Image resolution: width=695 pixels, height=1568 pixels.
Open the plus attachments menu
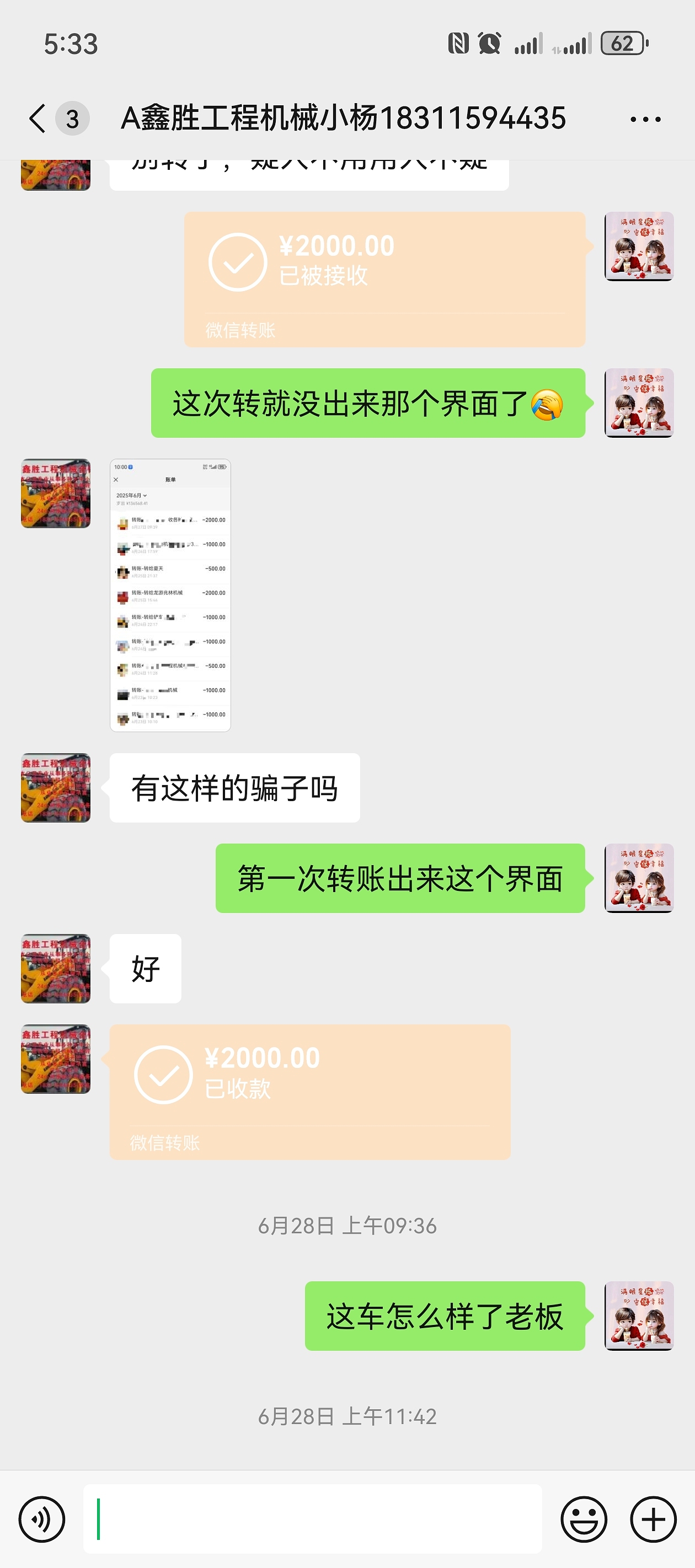tap(653, 1519)
